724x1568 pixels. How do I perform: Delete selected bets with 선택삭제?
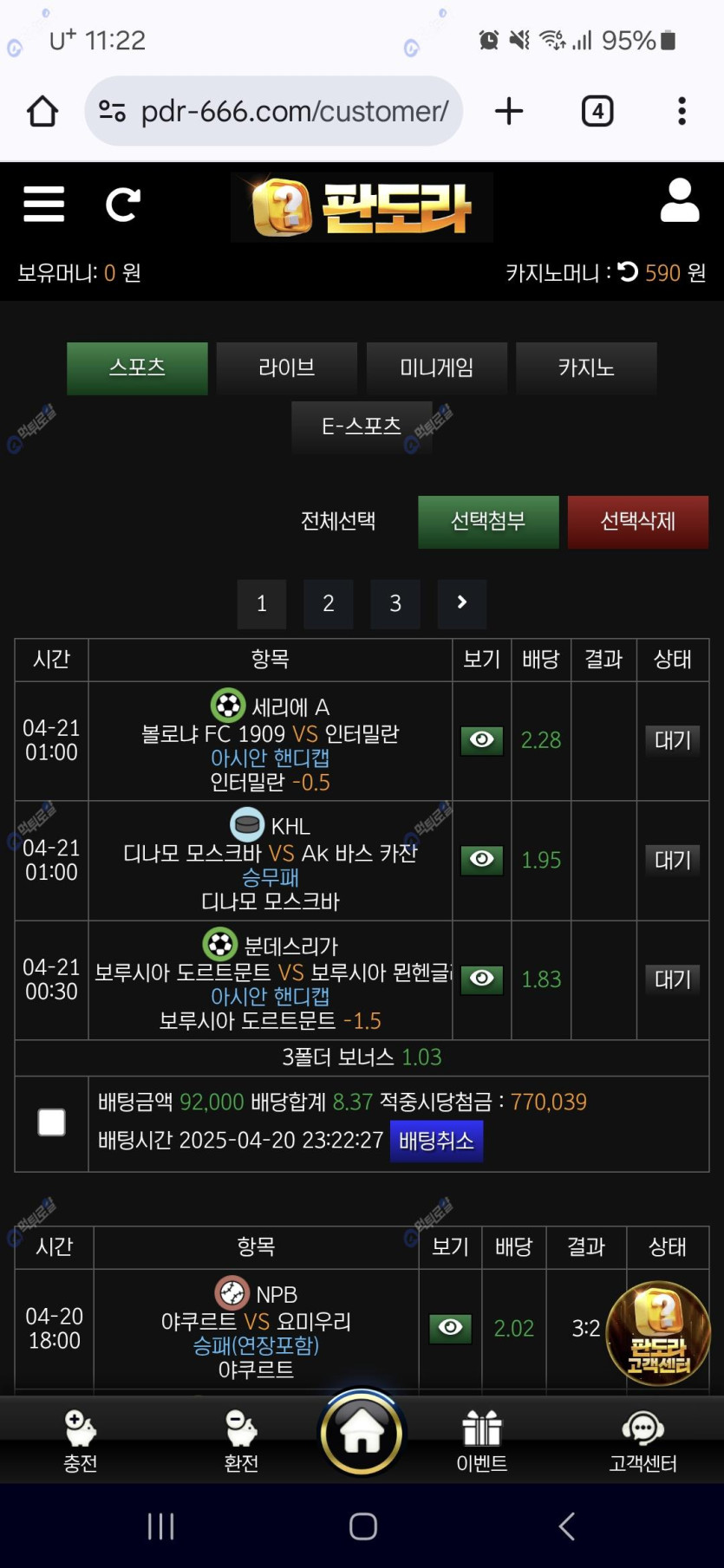[637, 522]
